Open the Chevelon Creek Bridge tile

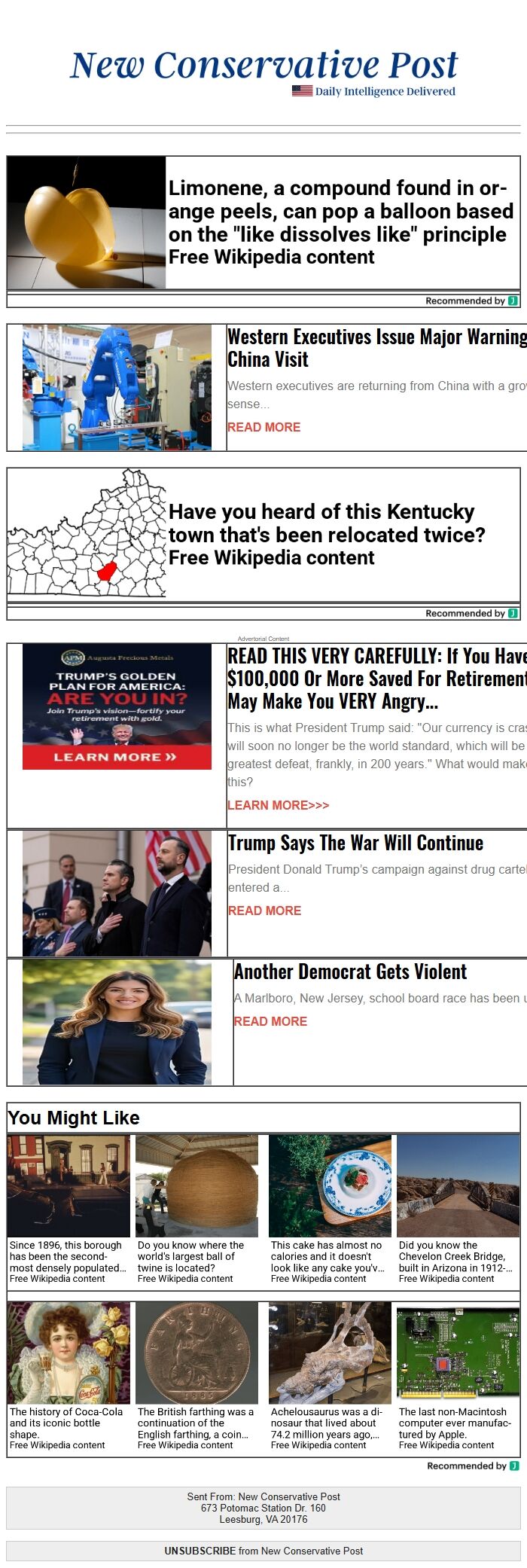(x=458, y=1210)
